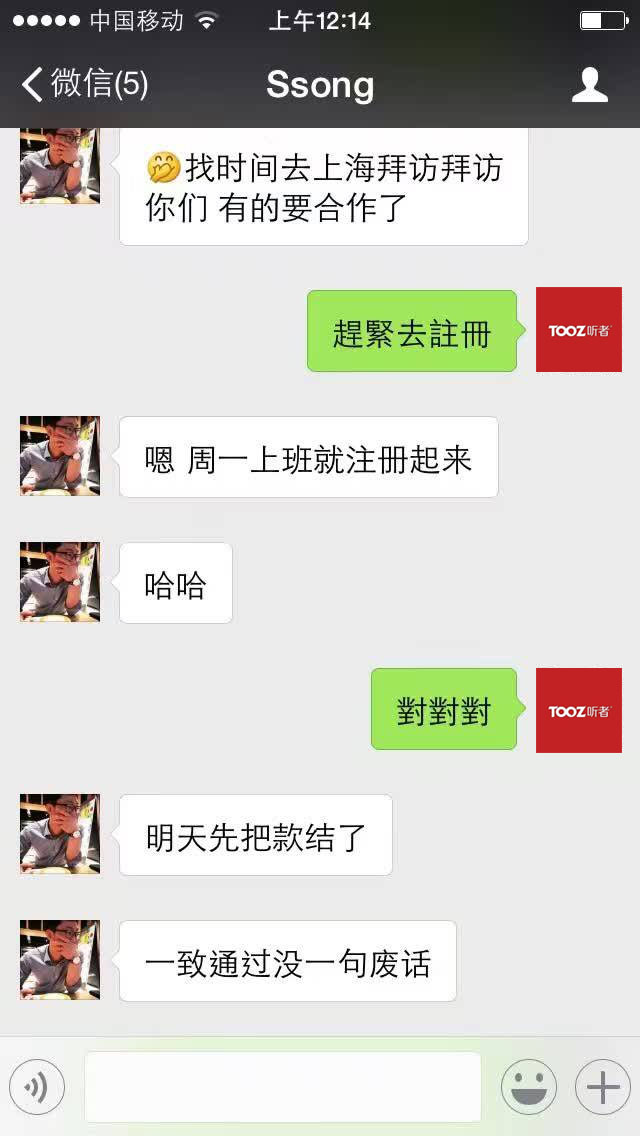This screenshot has width=640, height=1136.
Task: Open Ssong's avatar next to 明天先把款结了
Action: point(60,834)
